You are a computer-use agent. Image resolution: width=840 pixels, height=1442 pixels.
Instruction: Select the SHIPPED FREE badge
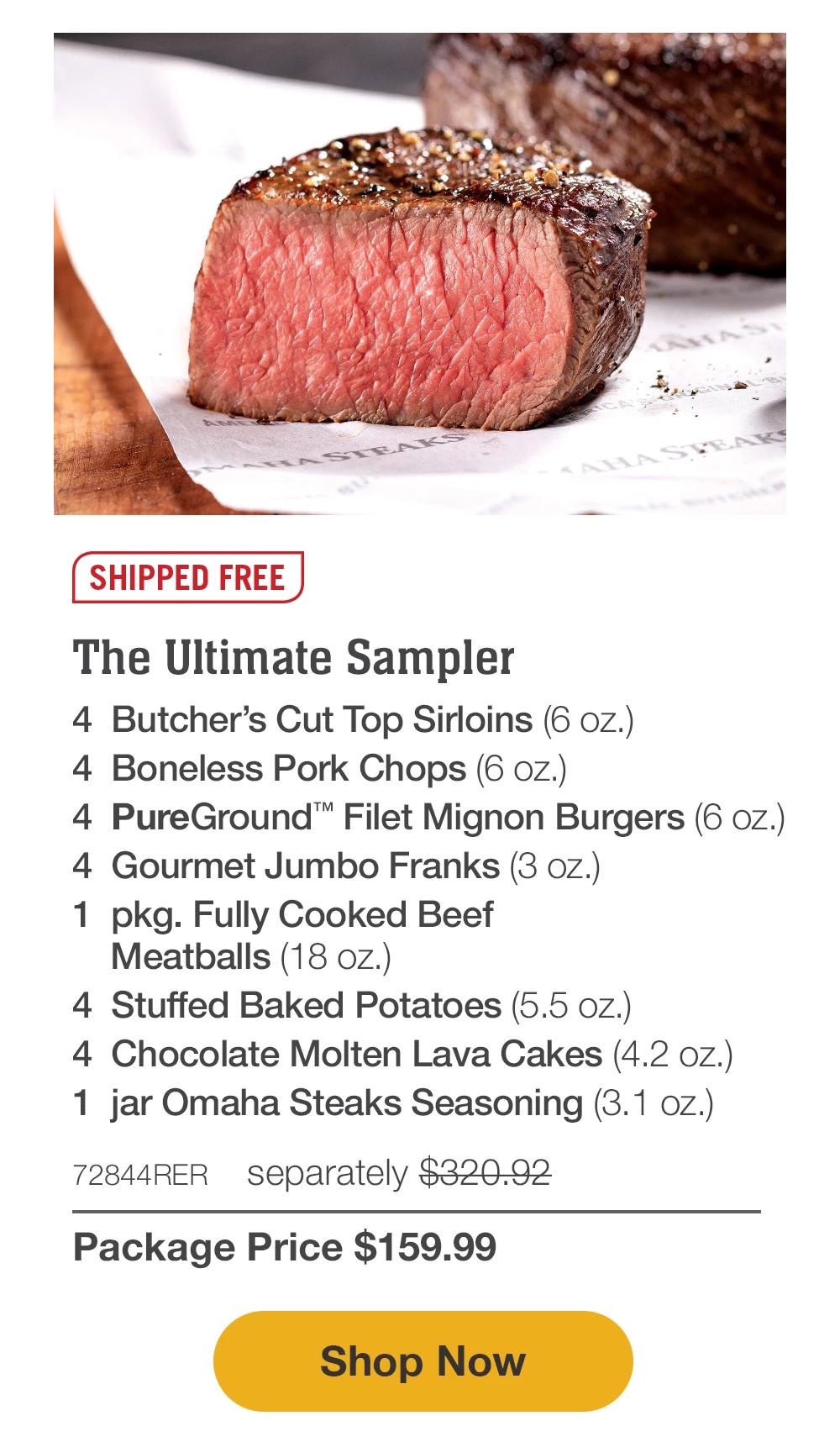tap(186, 576)
